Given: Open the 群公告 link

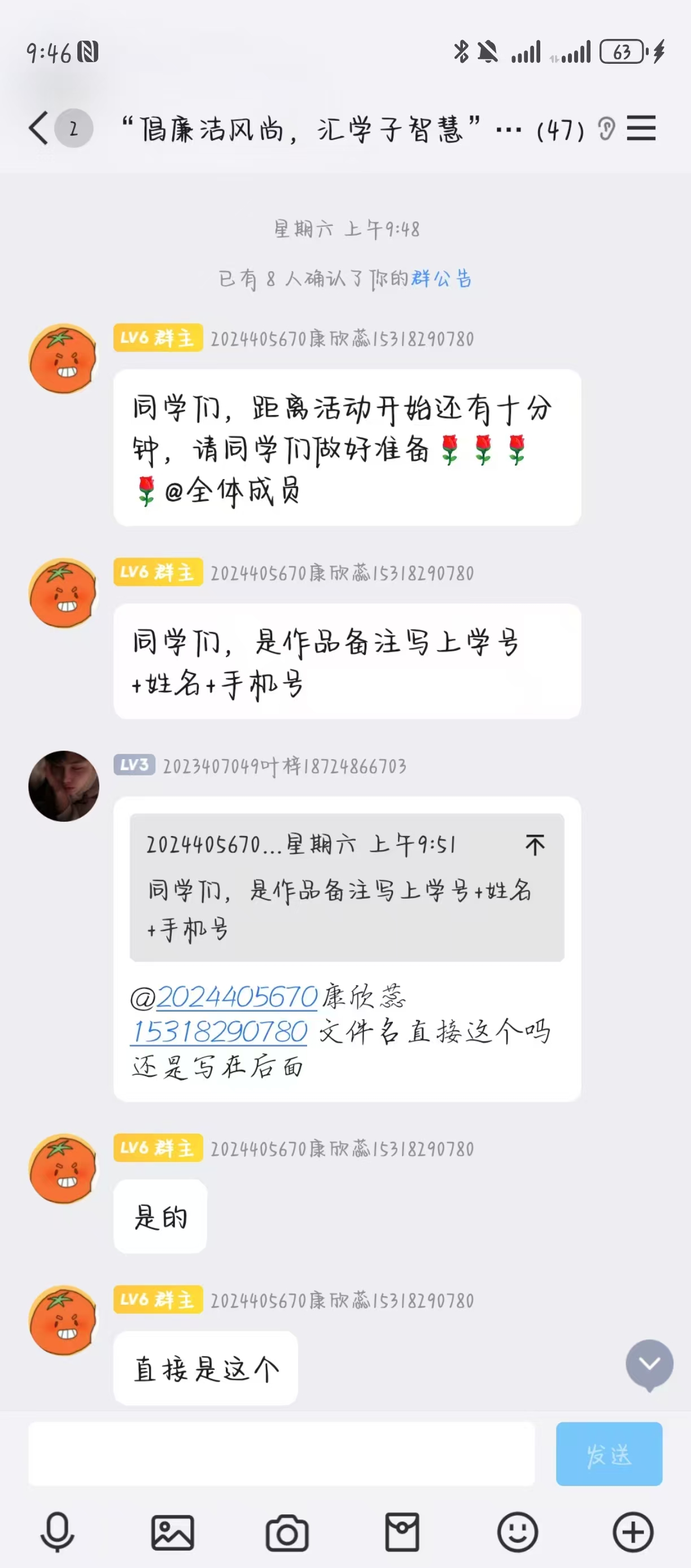Looking at the screenshot, I should (441, 279).
